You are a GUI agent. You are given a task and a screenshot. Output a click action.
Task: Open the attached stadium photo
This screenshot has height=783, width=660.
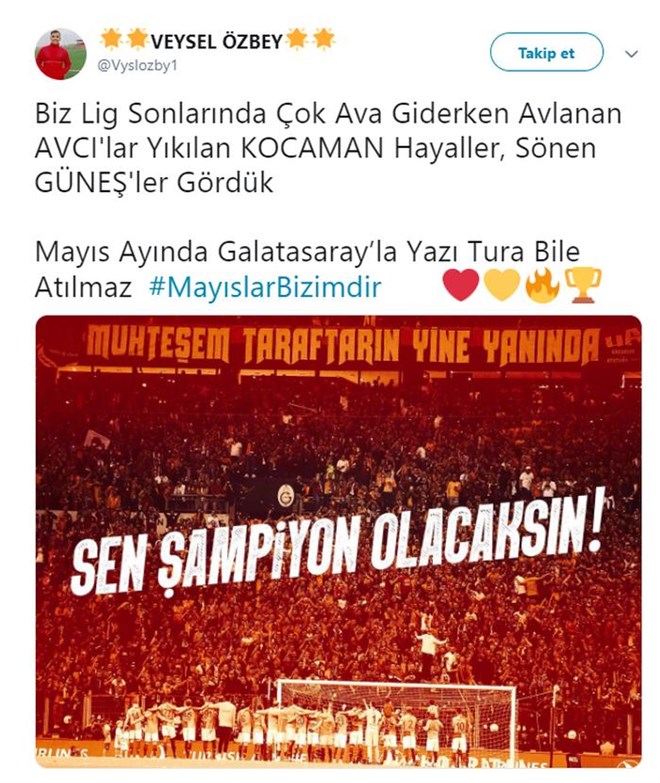point(338,540)
